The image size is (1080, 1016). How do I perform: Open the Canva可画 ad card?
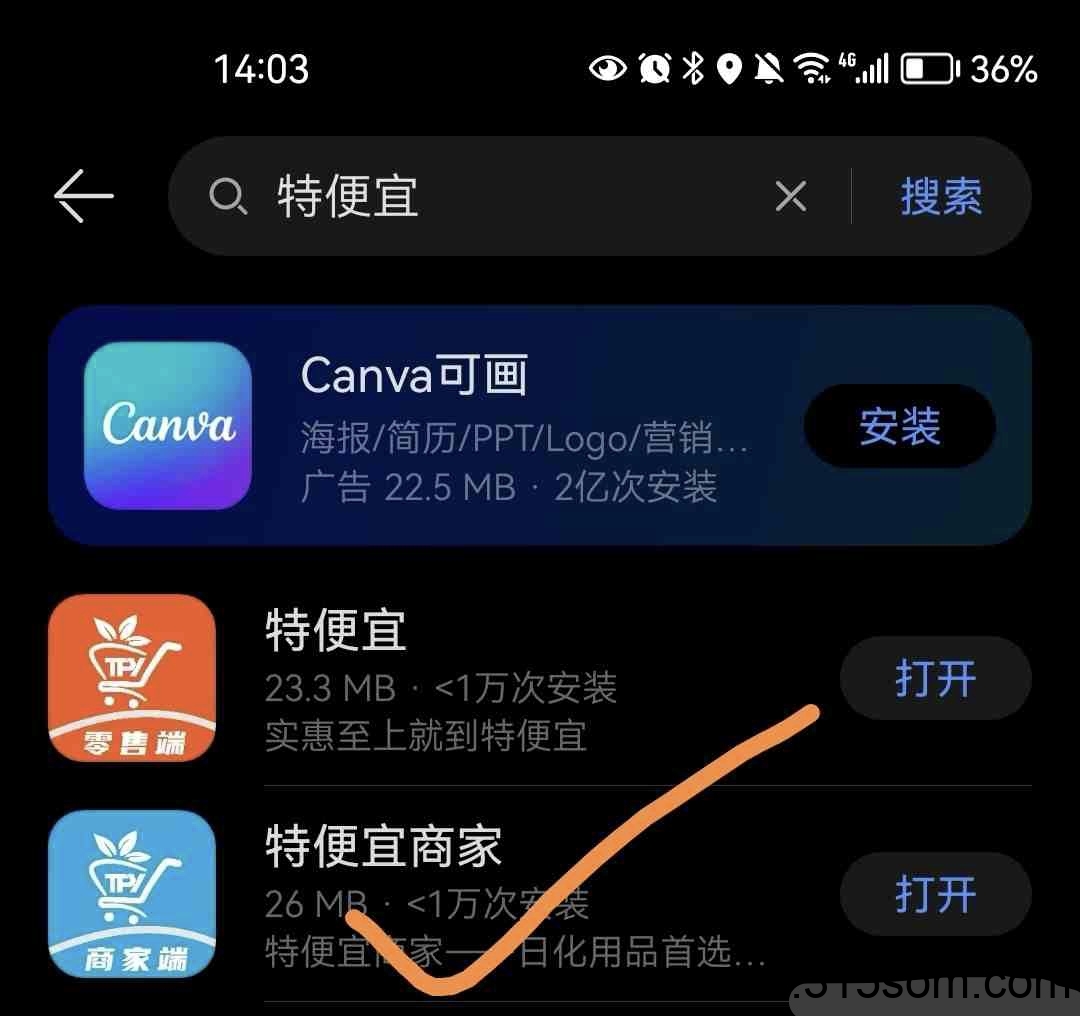tap(520, 426)
